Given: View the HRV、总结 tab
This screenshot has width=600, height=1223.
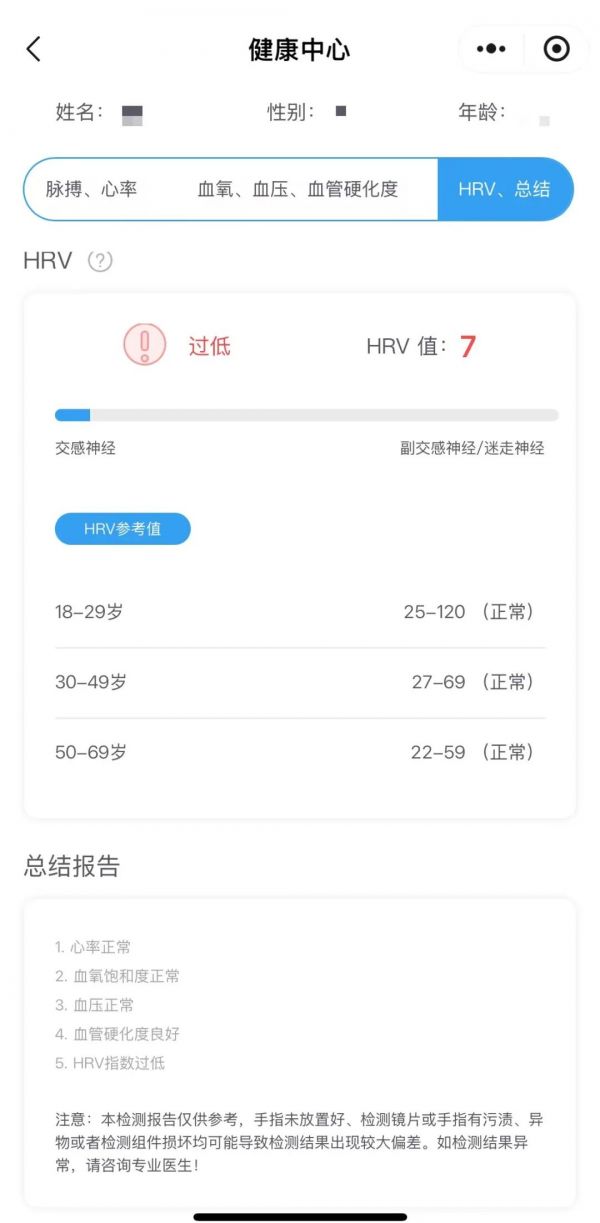Looking at the screenshot, I should (x=504, y=189).
